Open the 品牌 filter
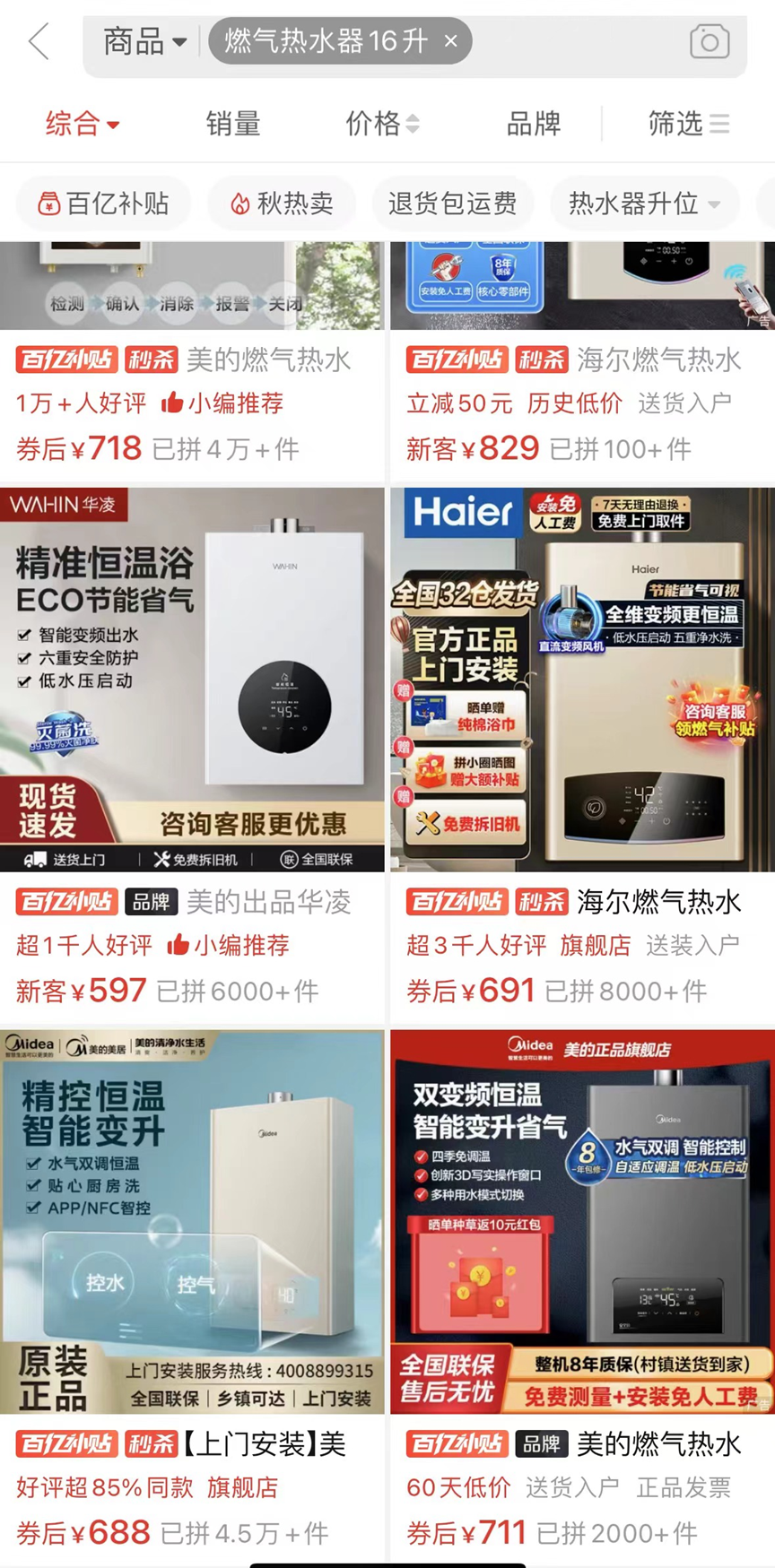775x1568 pixels. pos(533,124)
